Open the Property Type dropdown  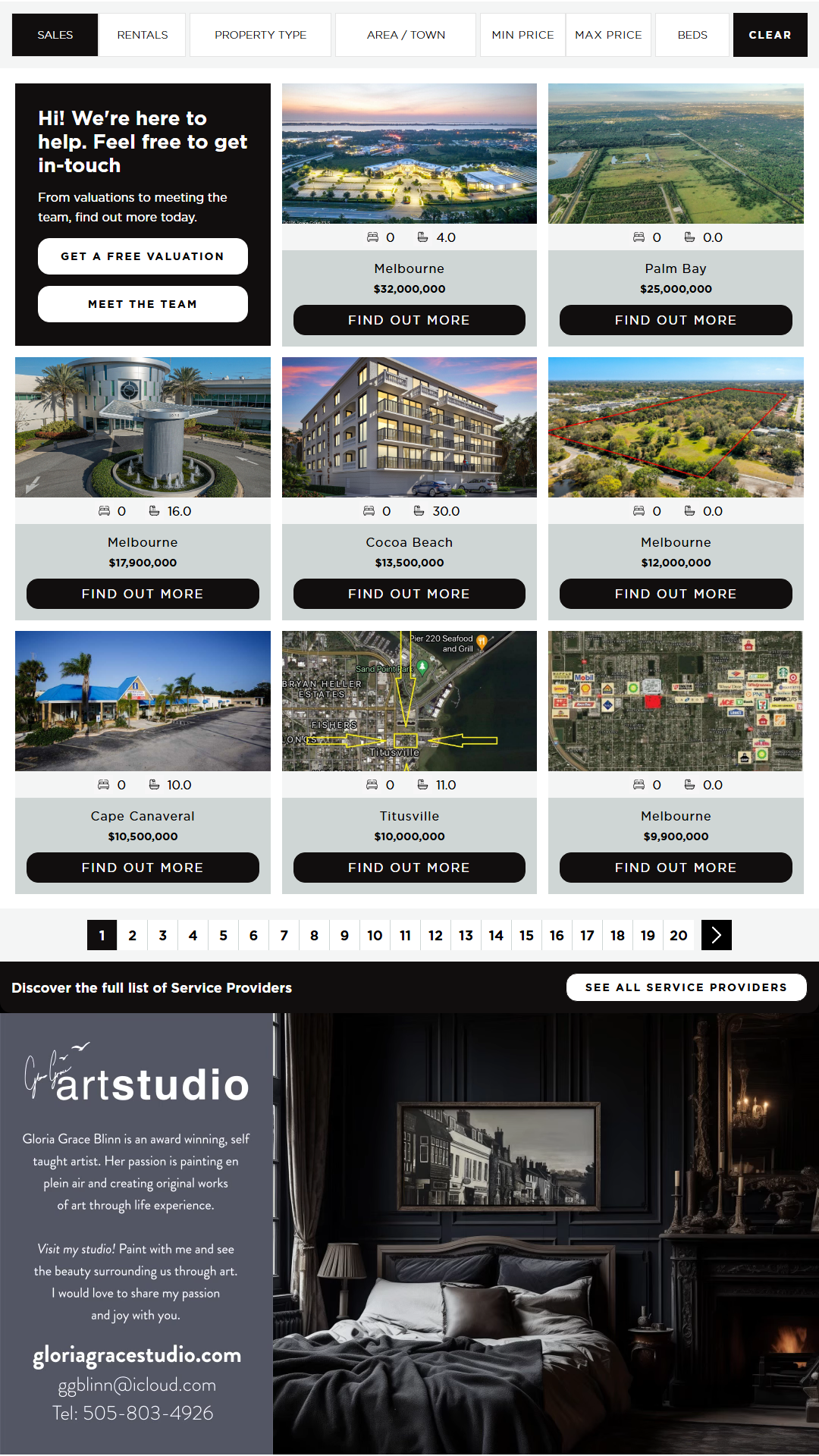260,35
